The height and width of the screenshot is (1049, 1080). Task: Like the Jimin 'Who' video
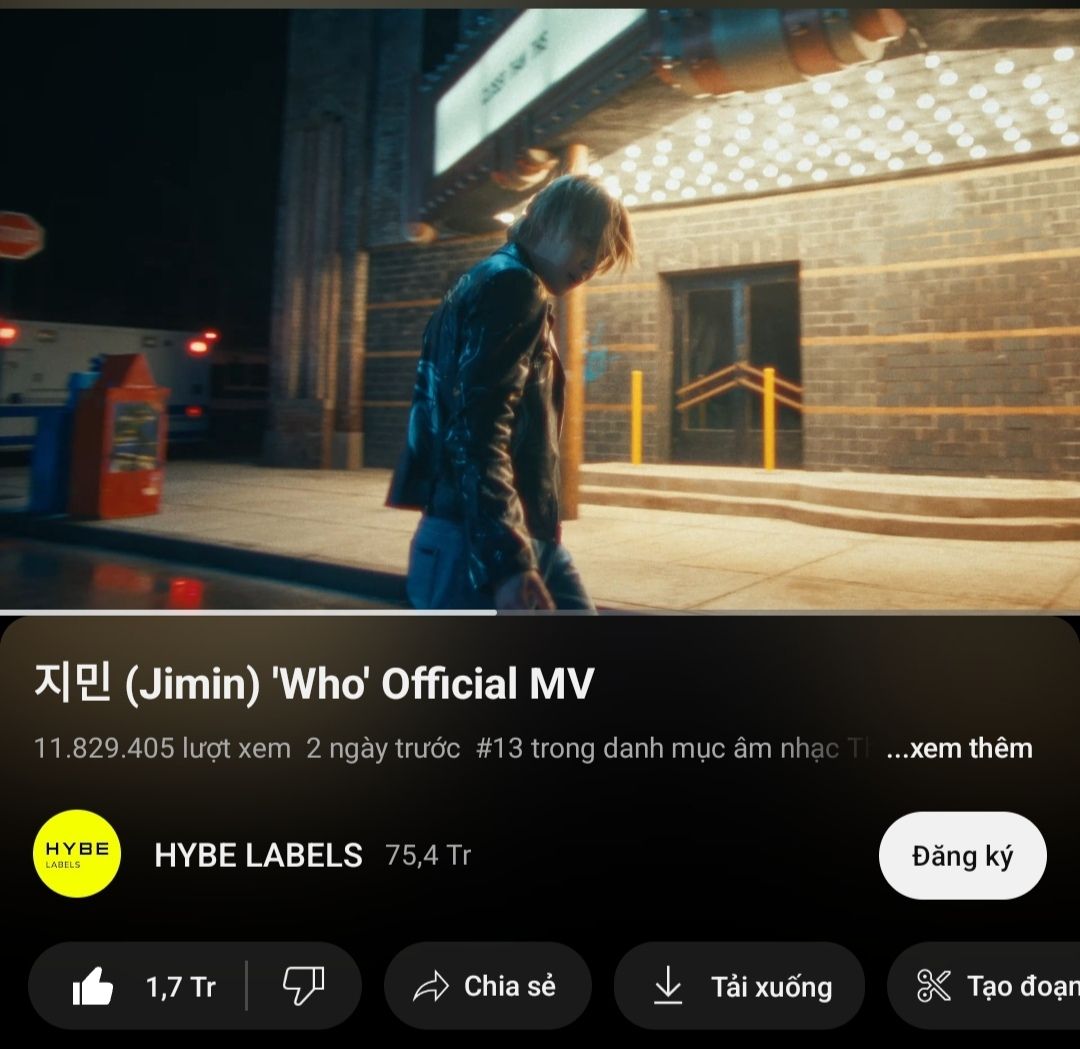tap(138, 986)
